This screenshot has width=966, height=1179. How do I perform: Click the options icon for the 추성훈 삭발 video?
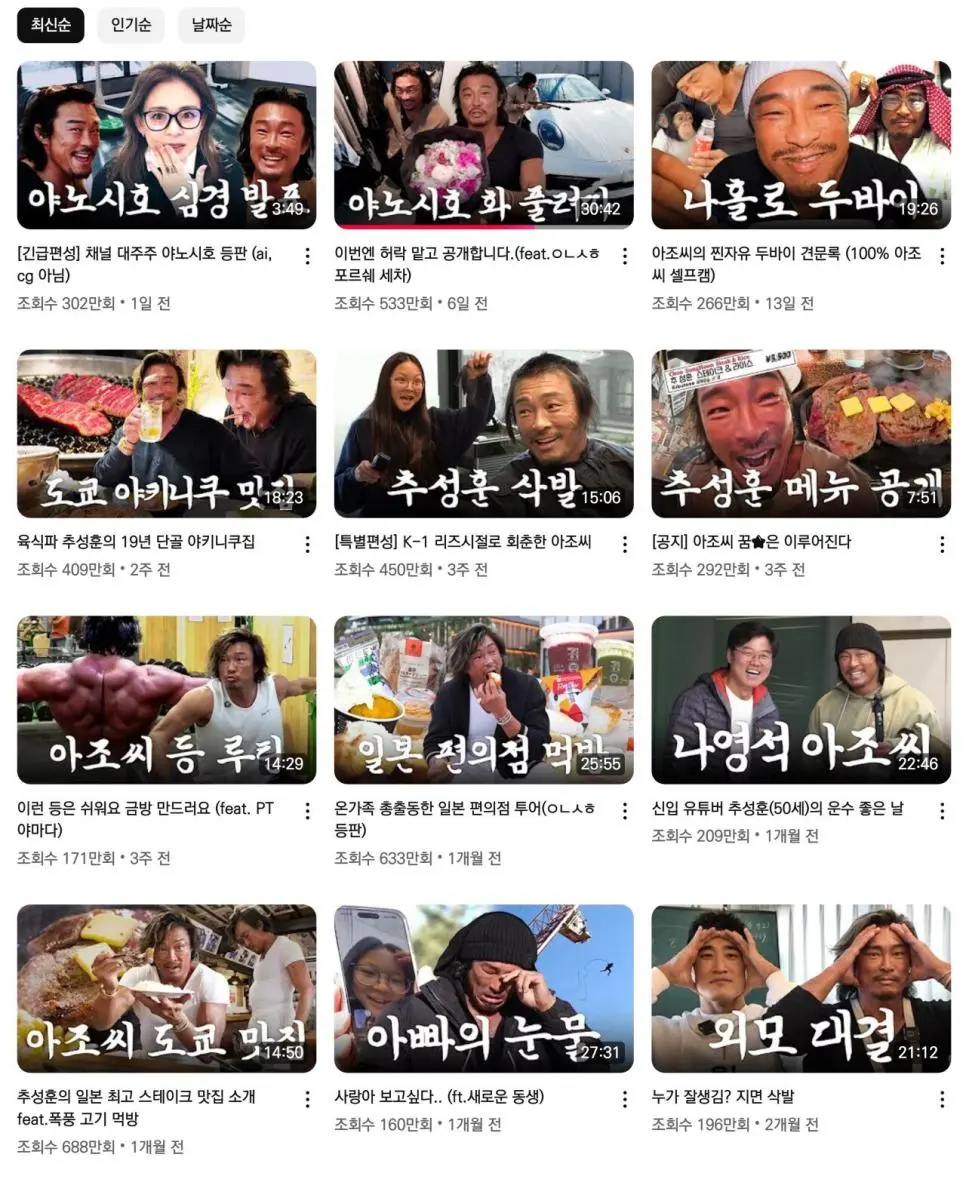pyautogui.click(x=623, y=544)
